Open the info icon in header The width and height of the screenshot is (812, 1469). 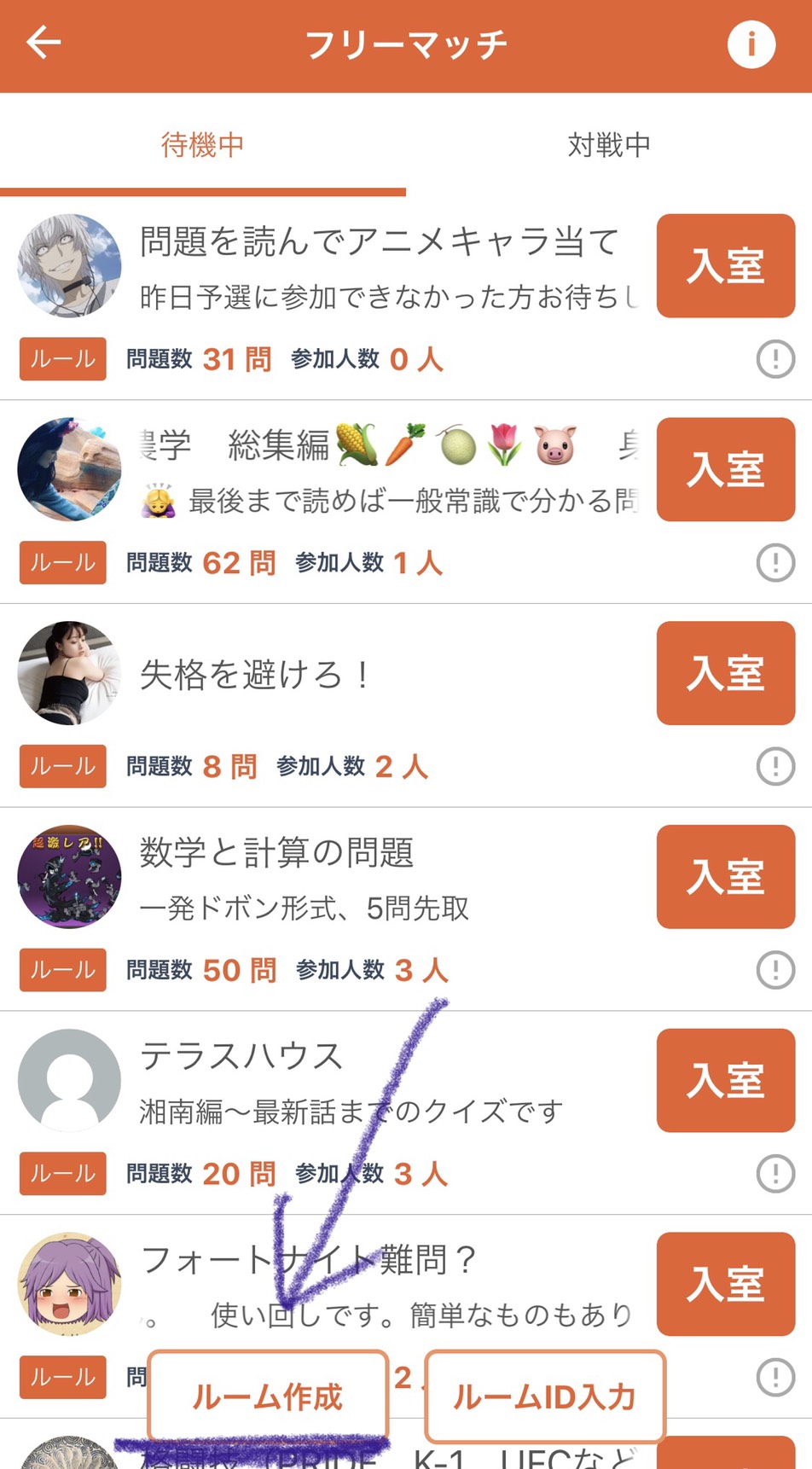[x=751, y=44]
